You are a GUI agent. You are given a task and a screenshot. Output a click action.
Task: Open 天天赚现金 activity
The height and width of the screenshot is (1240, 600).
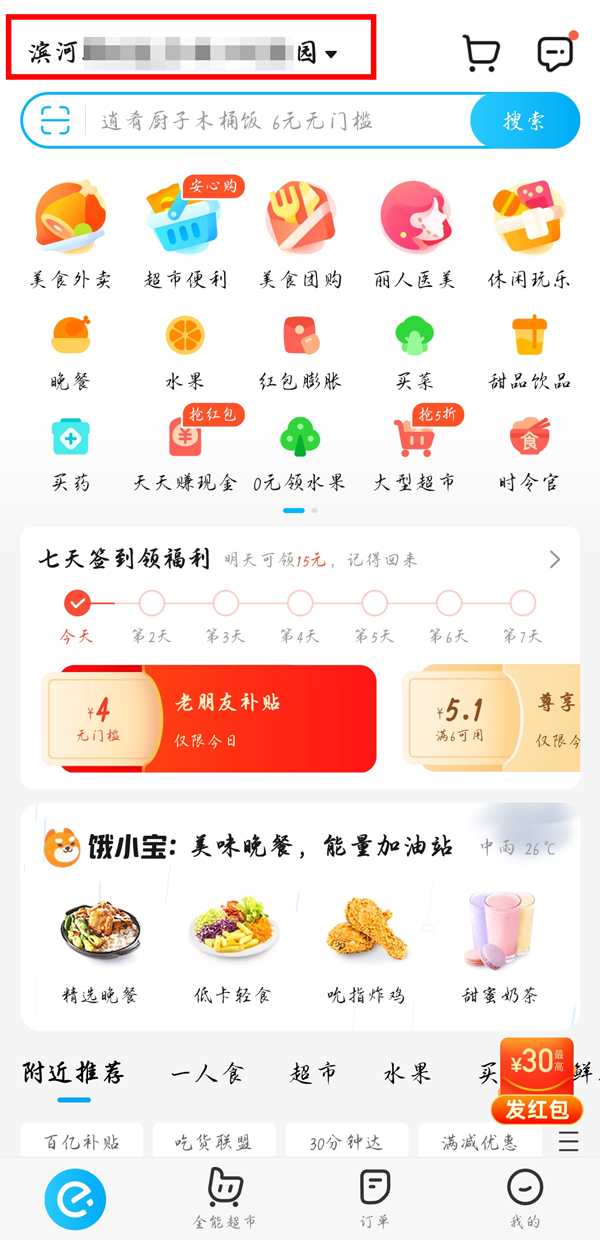coord(185,452)
